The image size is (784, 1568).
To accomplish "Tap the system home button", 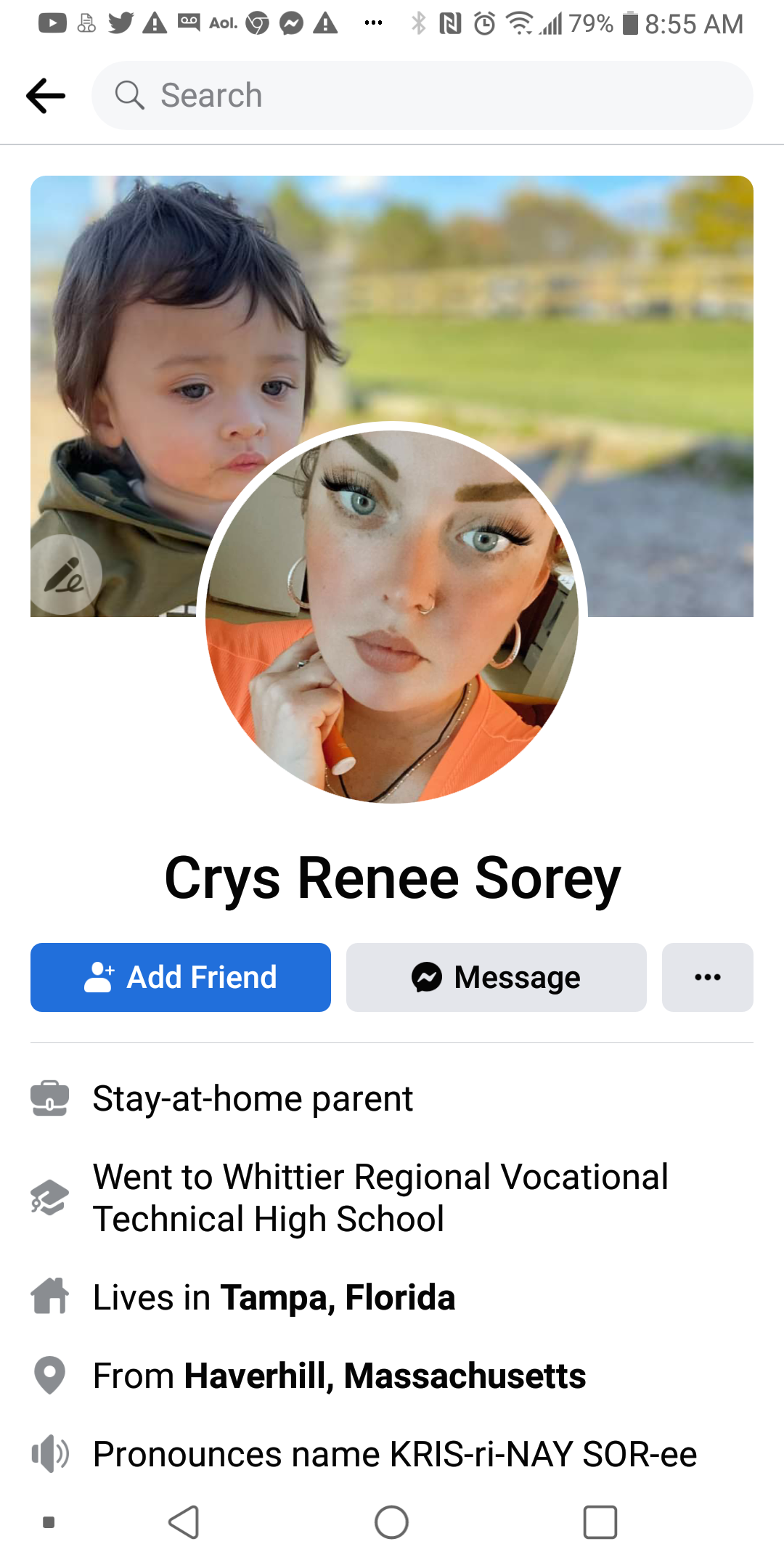I will 391,1522.
